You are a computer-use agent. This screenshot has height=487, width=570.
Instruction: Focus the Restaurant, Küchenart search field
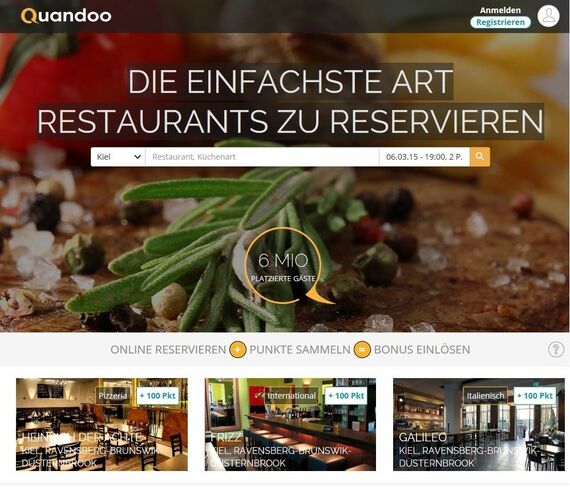(x=262, y=157)
